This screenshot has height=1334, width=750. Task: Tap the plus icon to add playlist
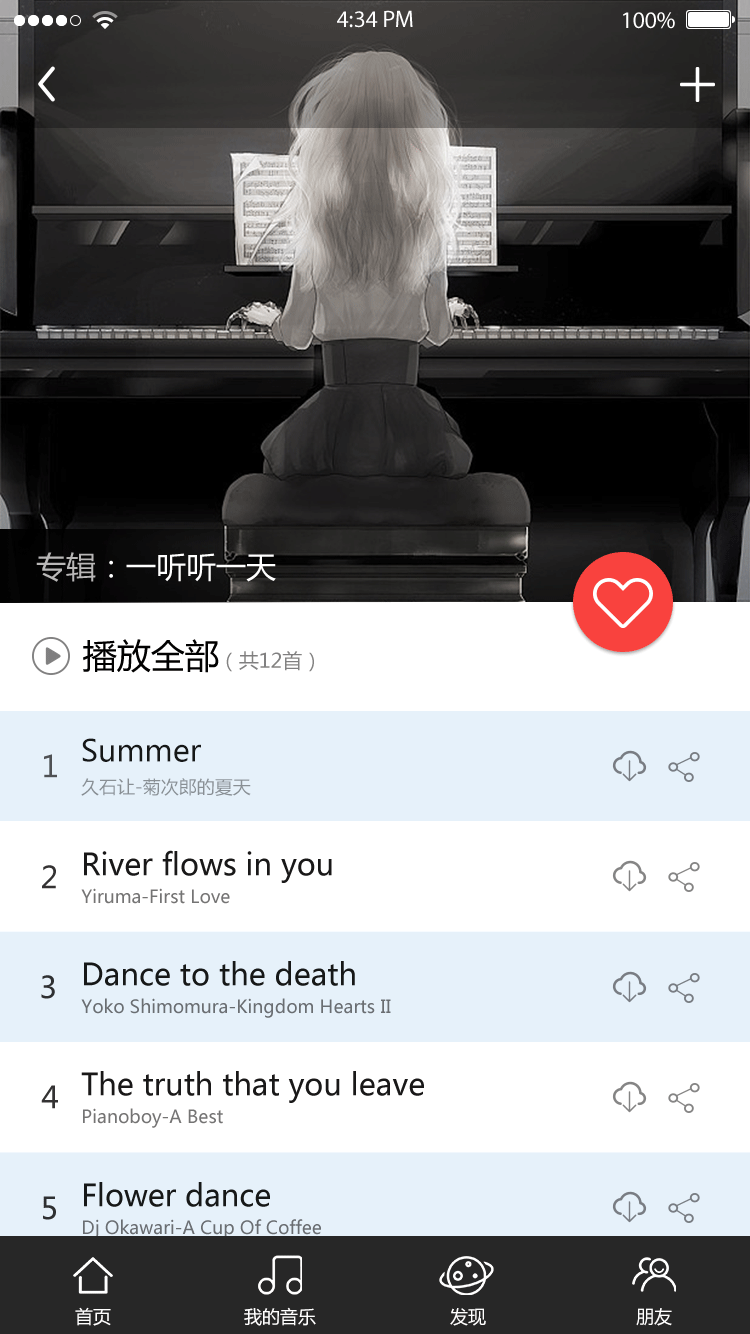pyautogui.click(x=697, y=84)
